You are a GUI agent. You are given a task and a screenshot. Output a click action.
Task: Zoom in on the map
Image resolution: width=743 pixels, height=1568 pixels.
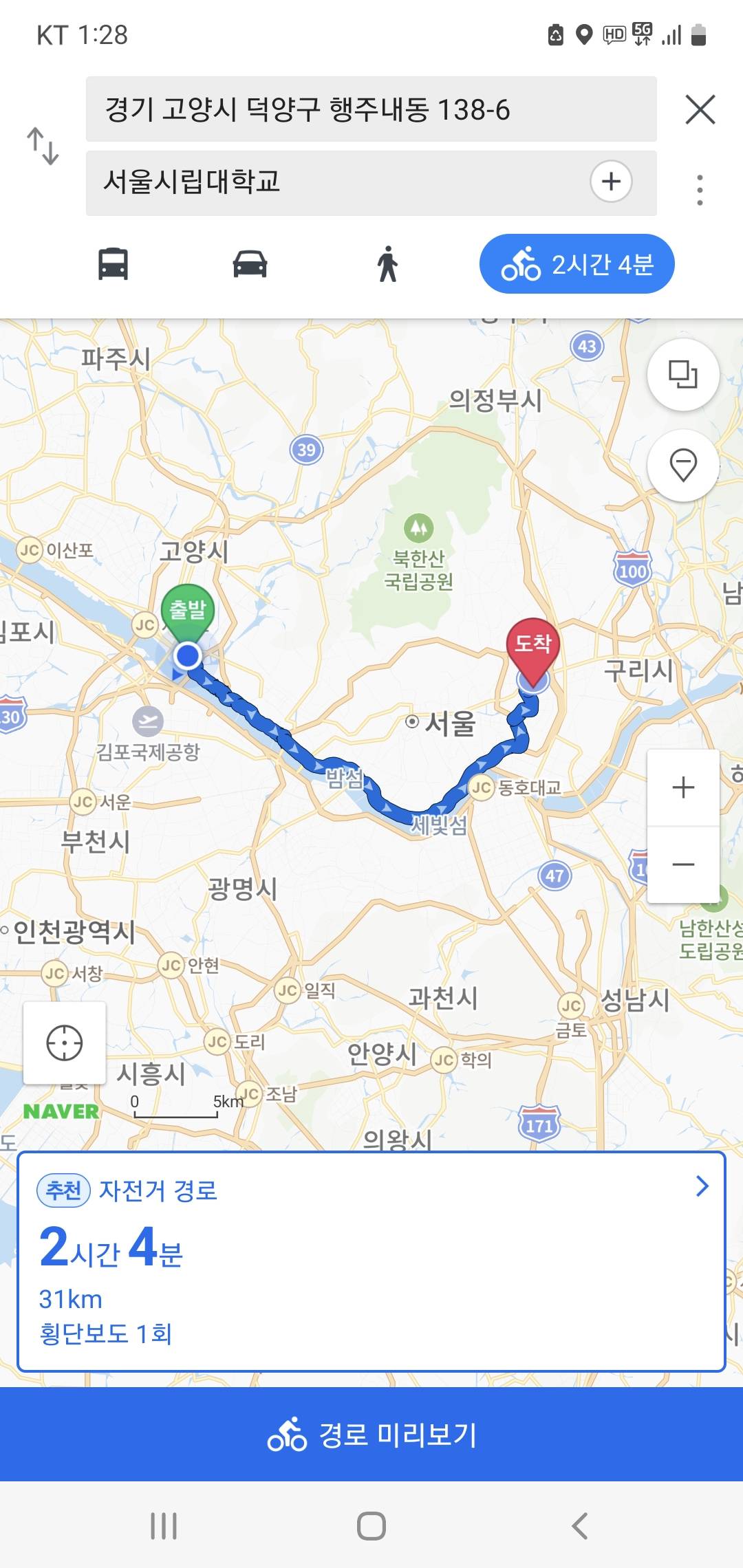683,787
